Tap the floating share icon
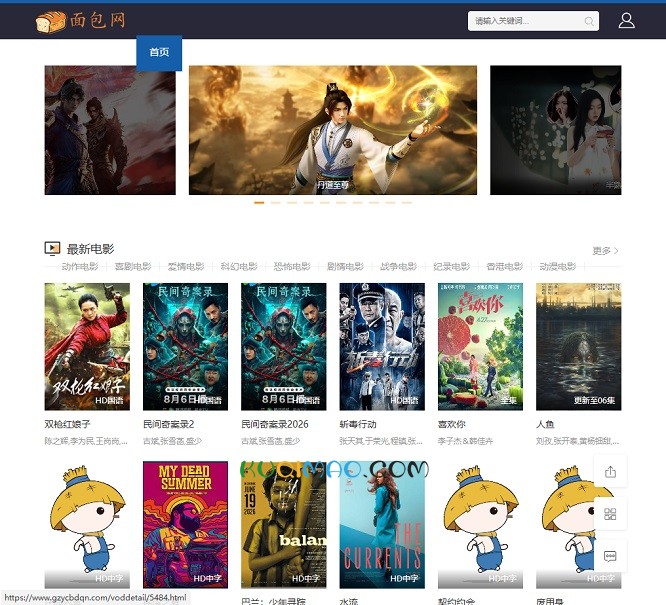 (610, 471)
